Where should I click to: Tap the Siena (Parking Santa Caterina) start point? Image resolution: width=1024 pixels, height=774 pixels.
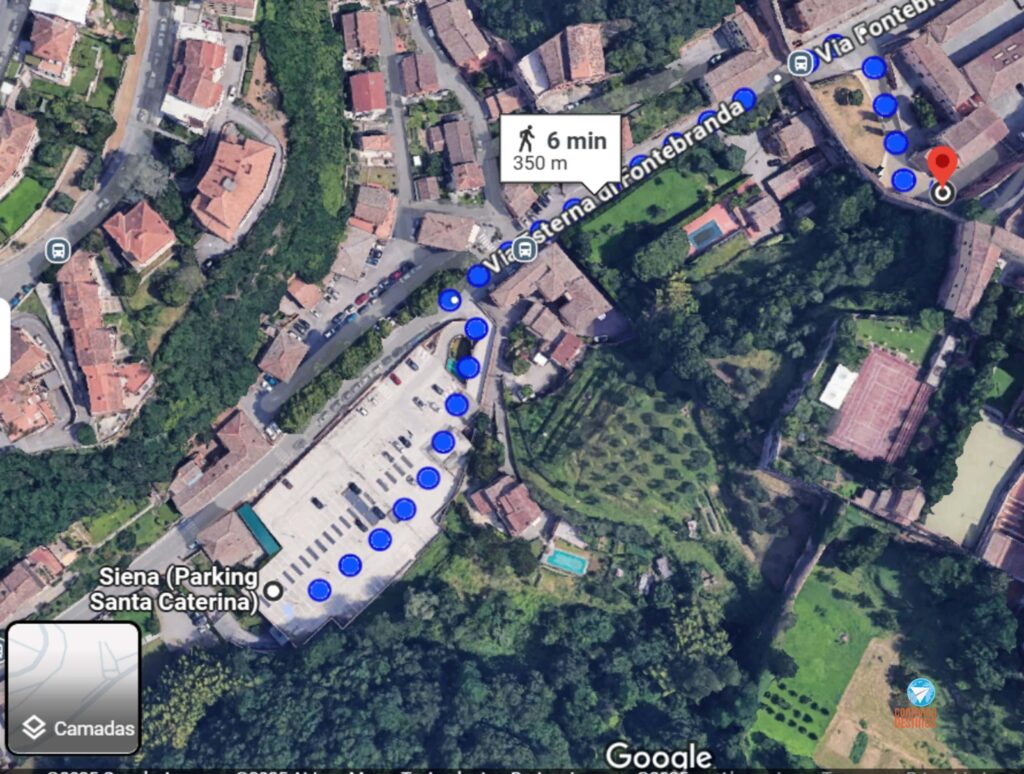tap(272, 591)
